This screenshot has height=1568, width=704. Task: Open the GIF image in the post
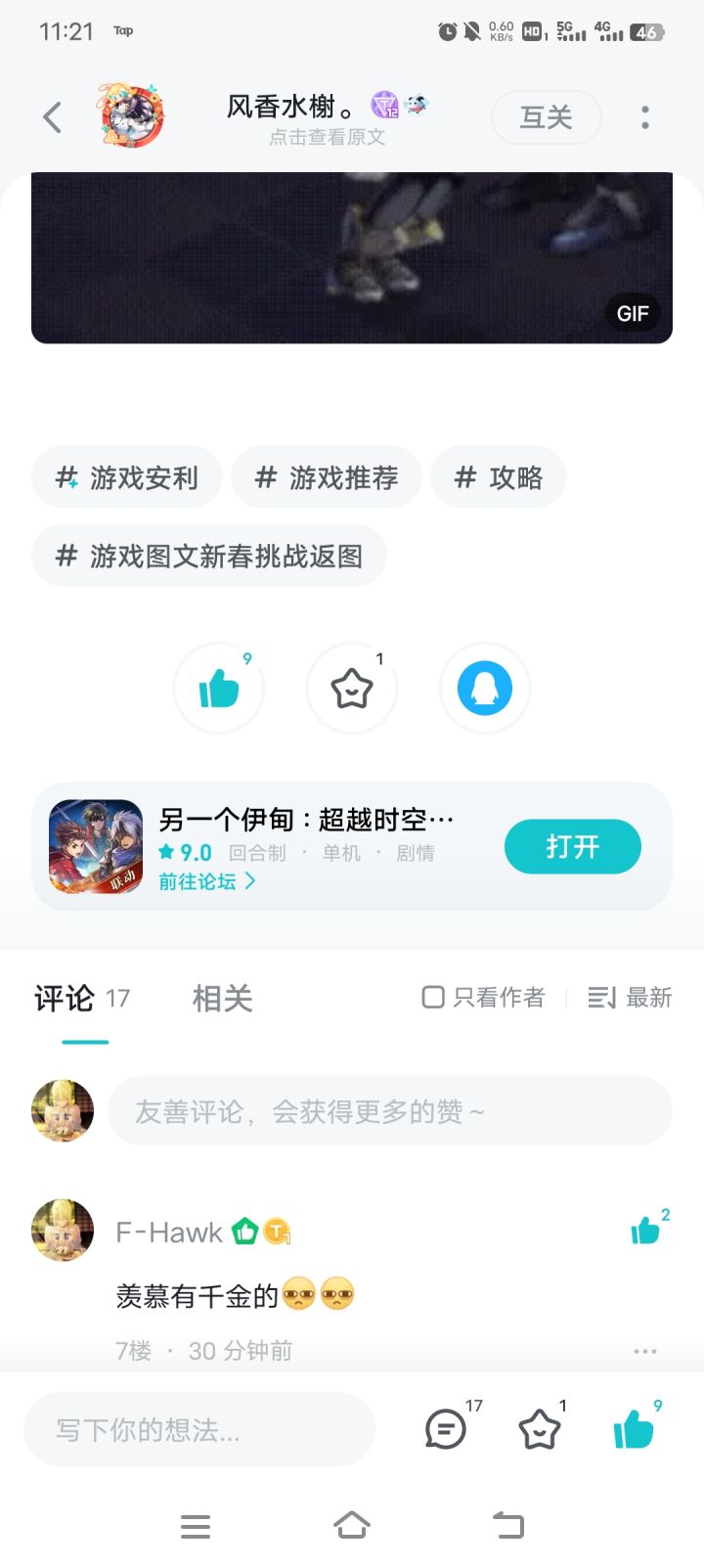tap(352, 257)
